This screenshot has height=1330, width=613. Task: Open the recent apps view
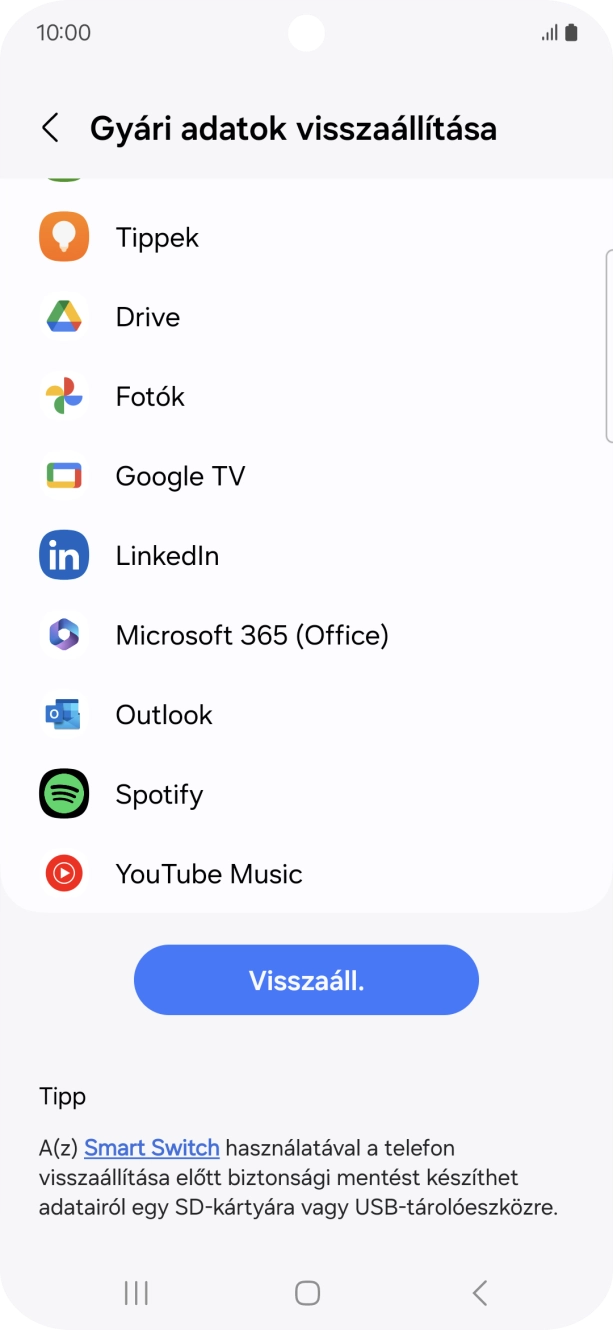pyautogui.click(x=136, y=1293)
